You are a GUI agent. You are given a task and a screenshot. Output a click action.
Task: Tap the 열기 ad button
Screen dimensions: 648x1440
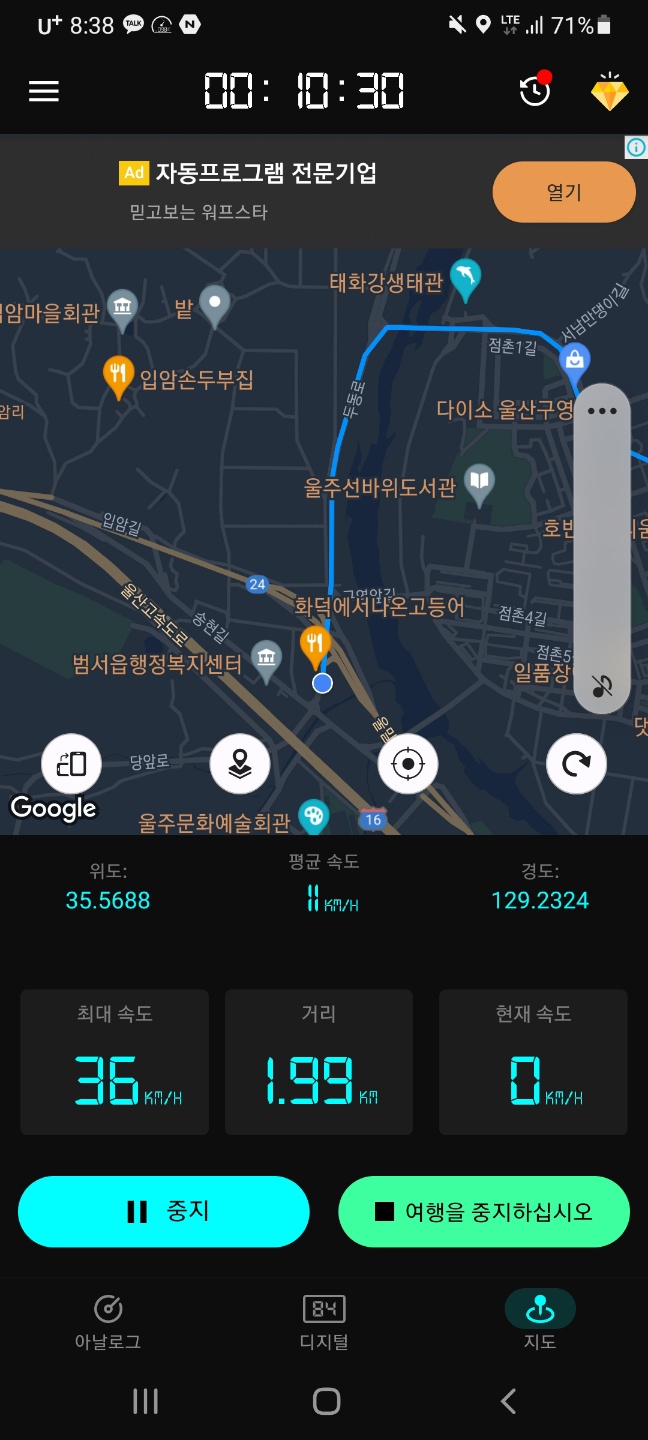[x=564, y=192]
